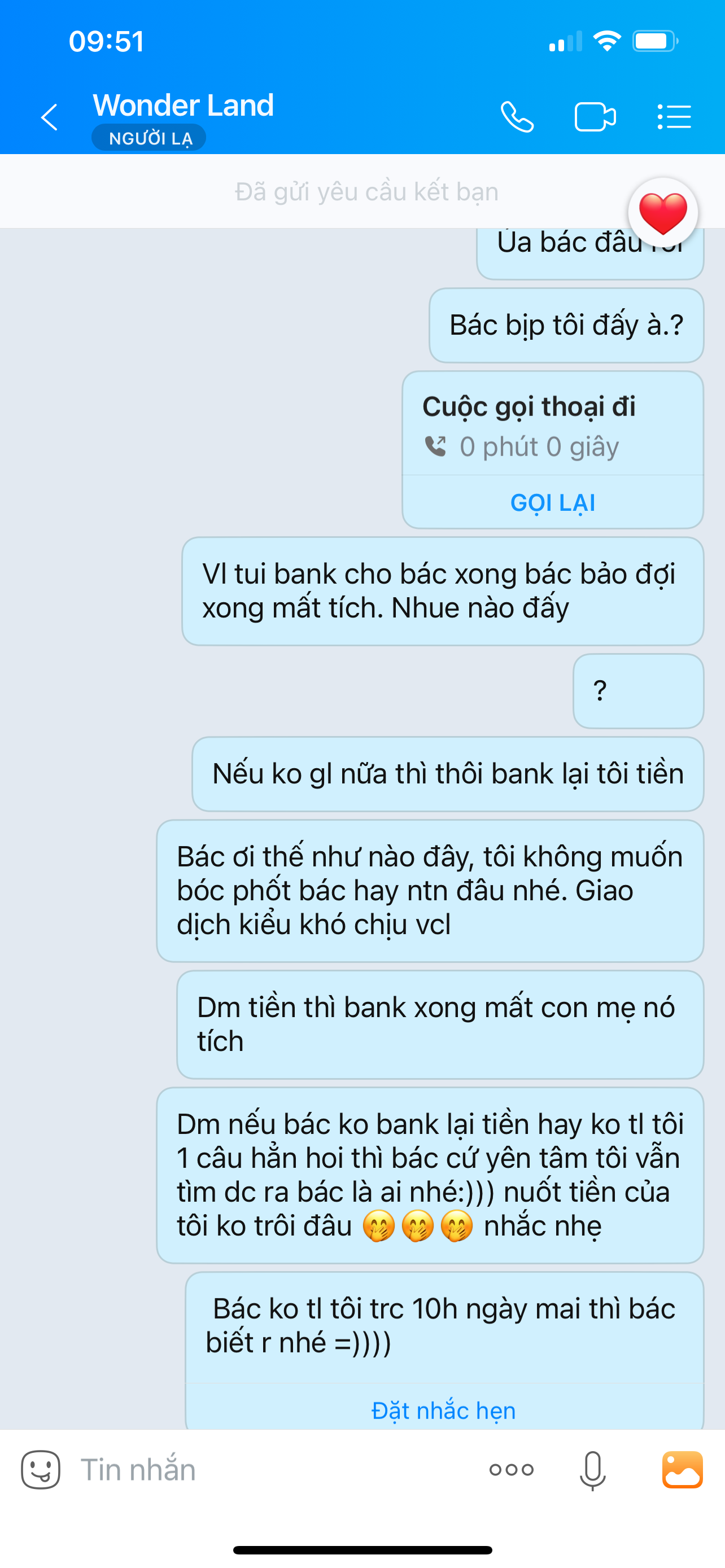Start a video call with Wonder Land

(595, 117)
